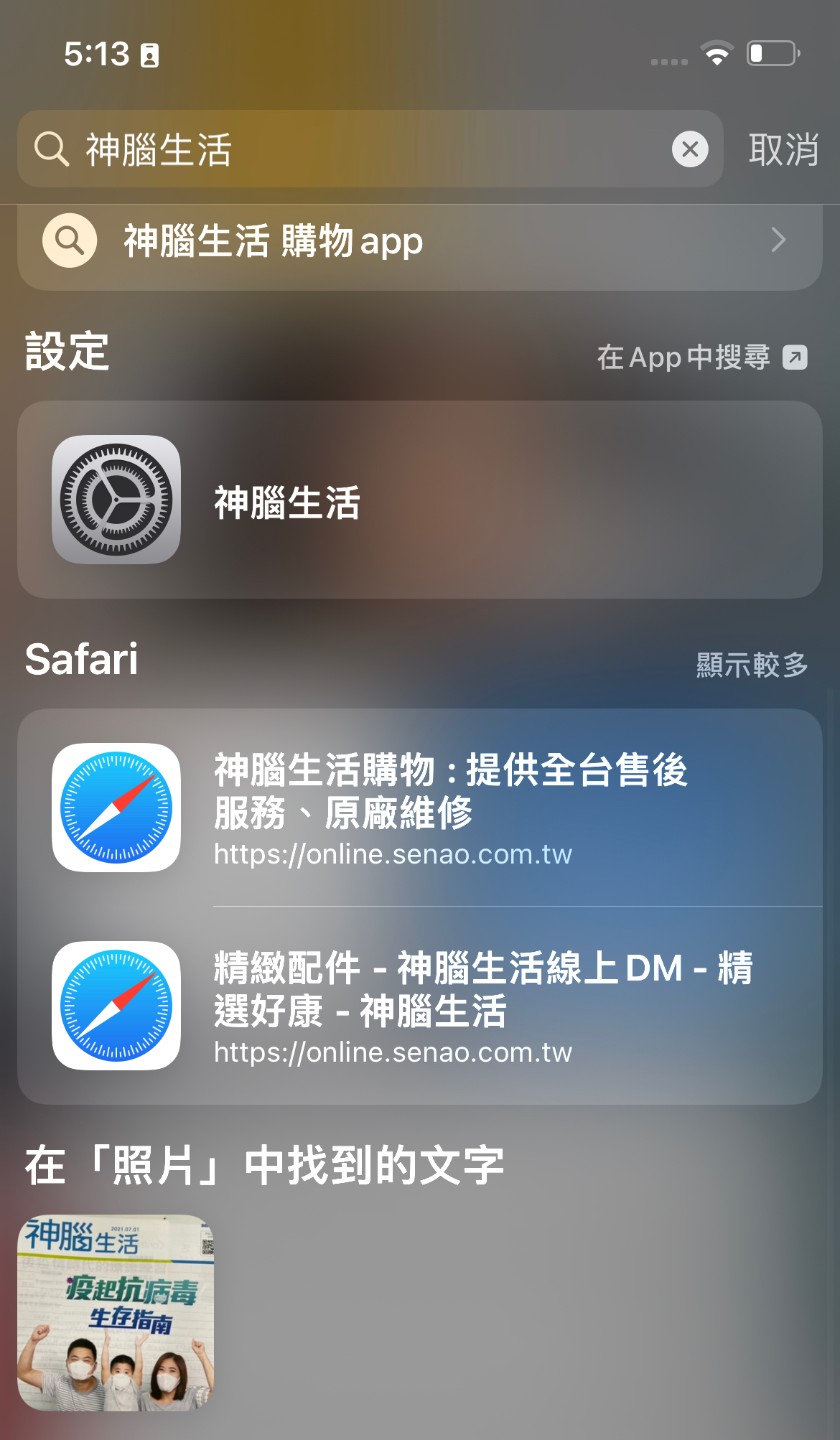Open 在 App 中搜尋 for Settings

pos(702,357)
